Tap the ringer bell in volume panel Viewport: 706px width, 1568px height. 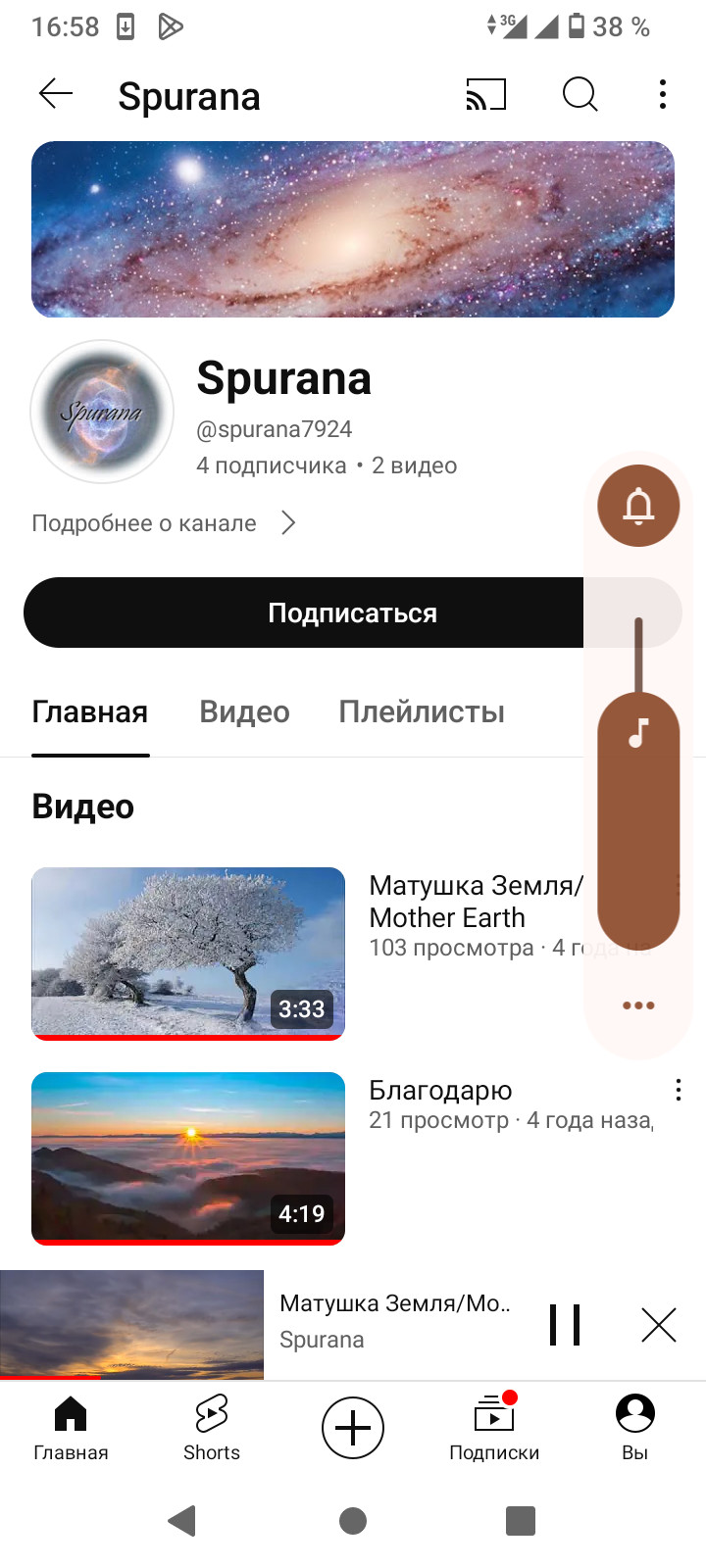pos(638,506)
